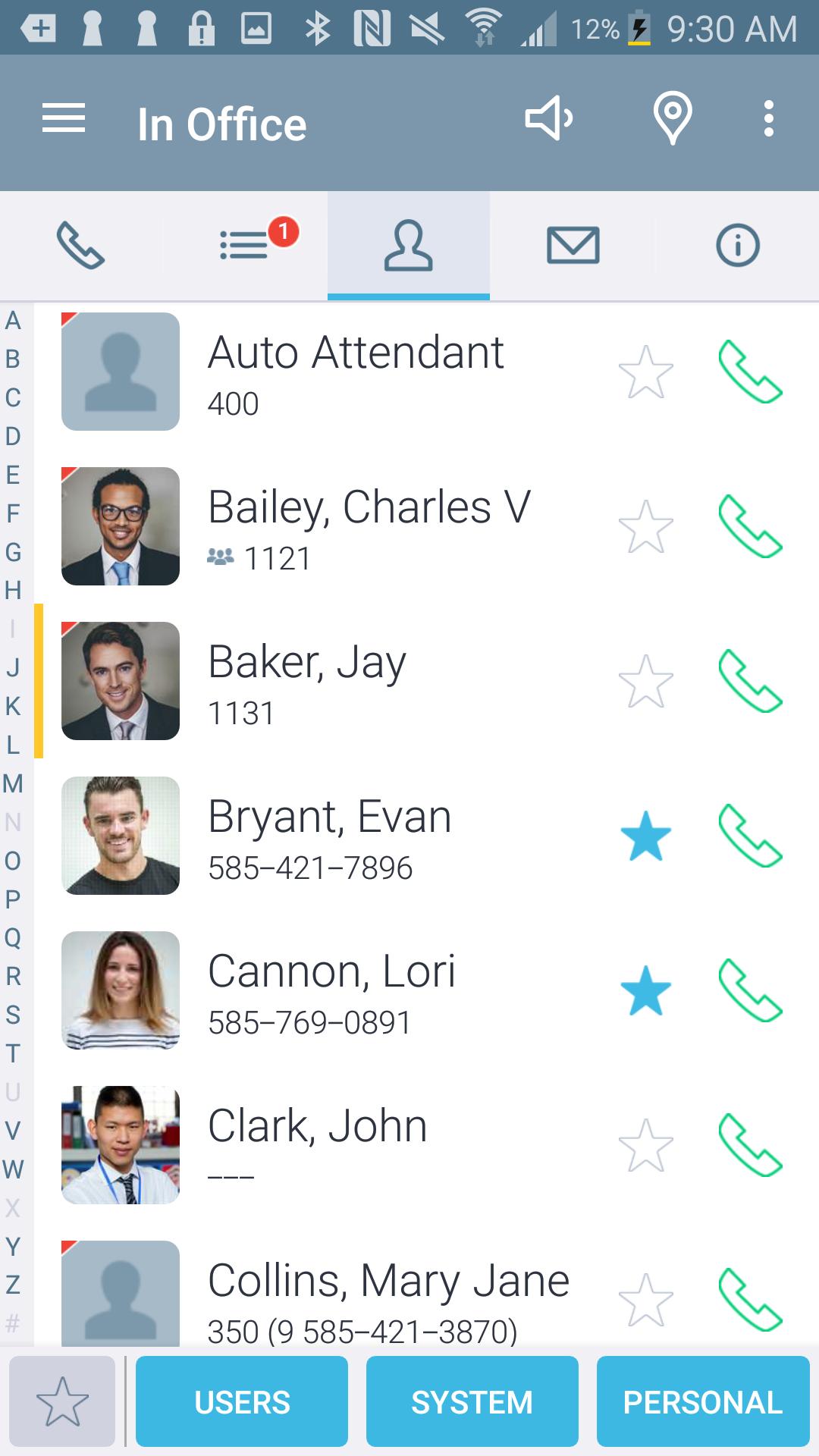Add Bailey, Charles V to favorites
The height and width of the screenshot is (1456, 819).
click(645, 527)
